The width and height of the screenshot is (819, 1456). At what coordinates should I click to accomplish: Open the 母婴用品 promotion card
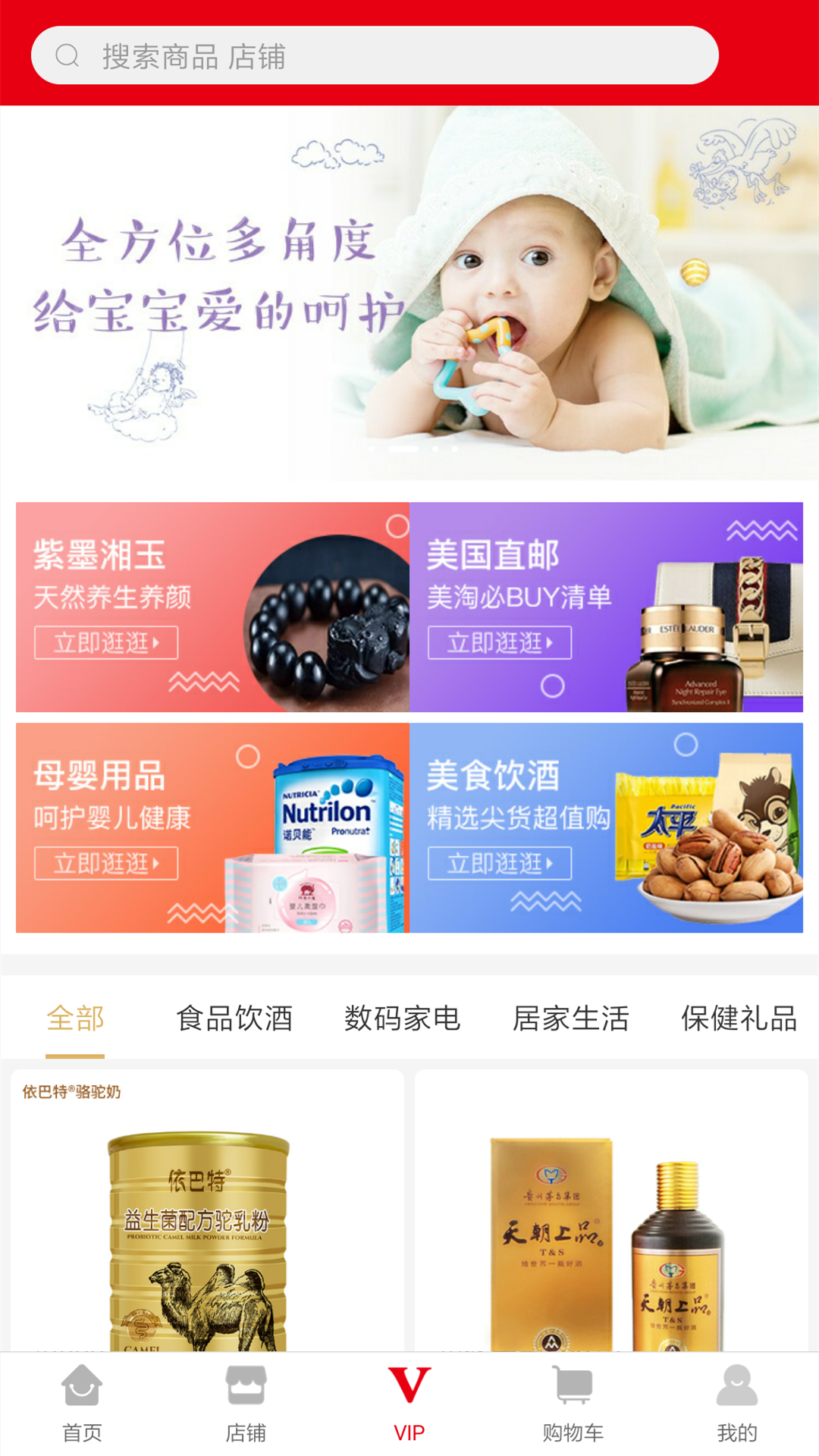tap(212, 827)
